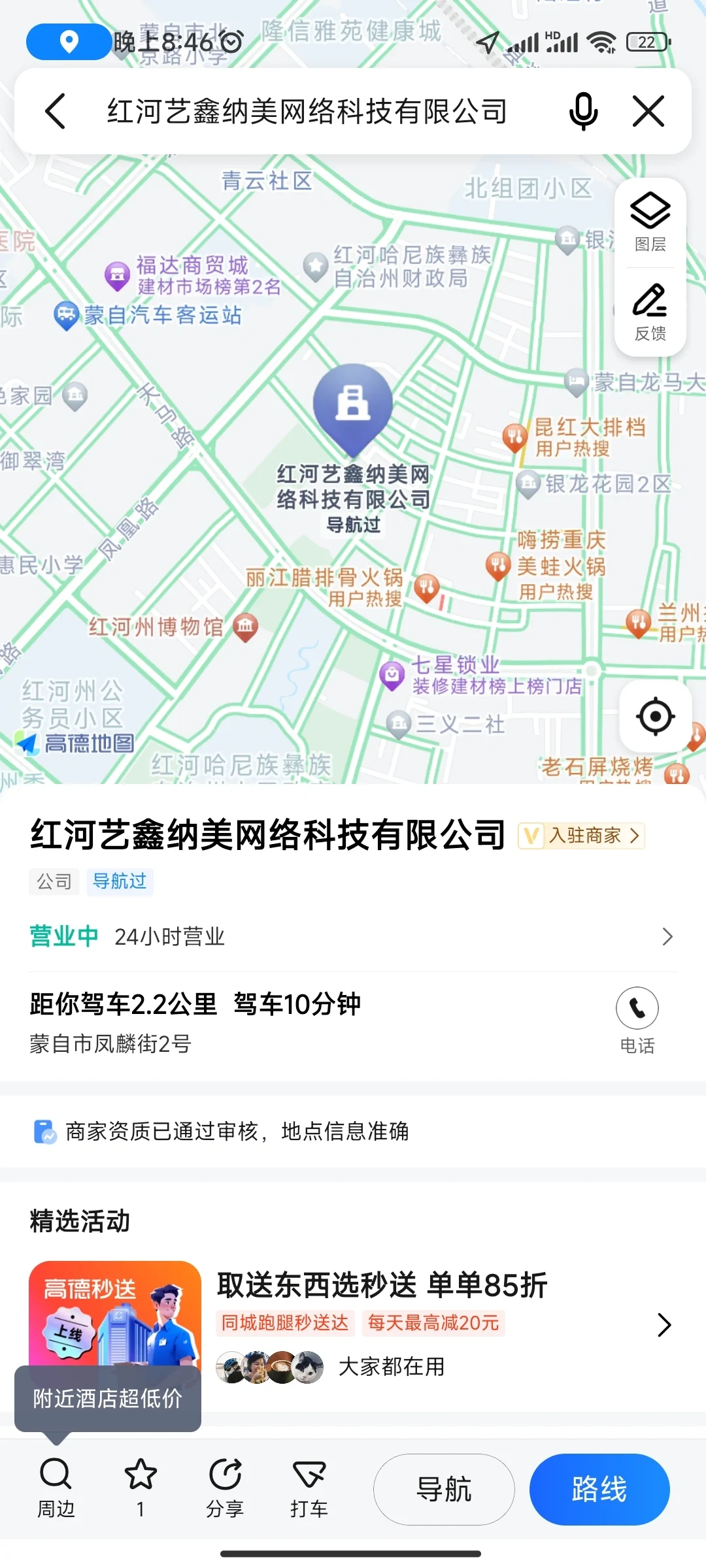Viewport: 706px width, 1568px height.
Task: Recenter the map to my location
Action: pos(655,717)
